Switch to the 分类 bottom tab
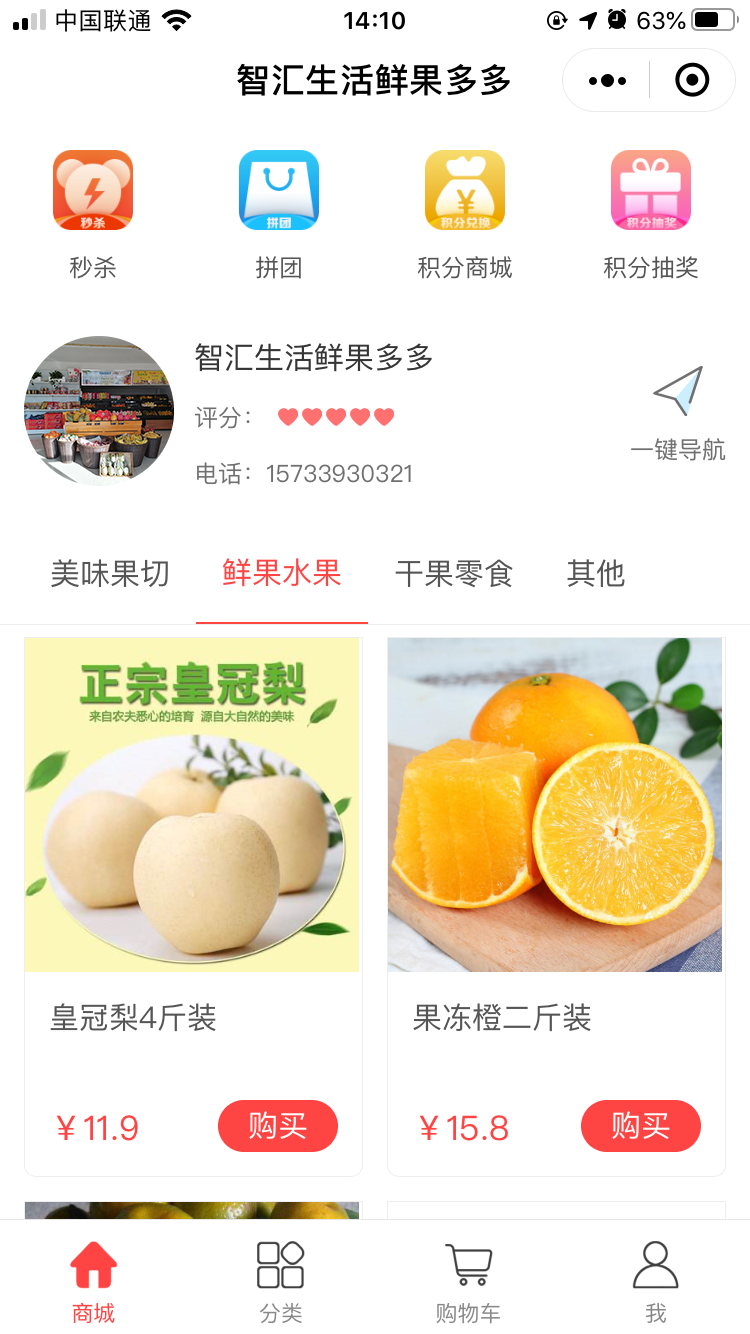 click(281, 1281)
